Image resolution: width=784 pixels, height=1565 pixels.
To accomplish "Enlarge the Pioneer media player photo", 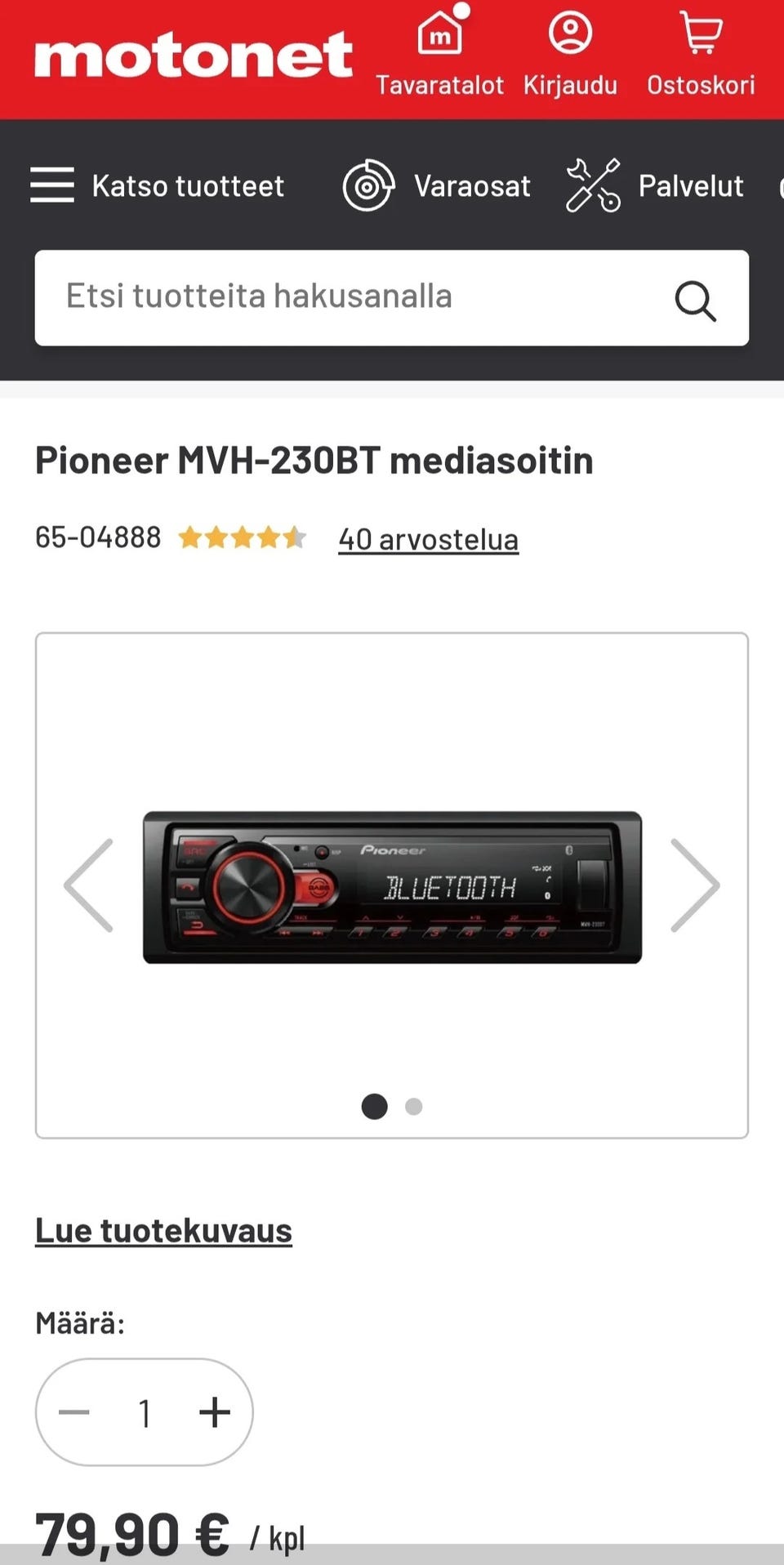I will point(392,887).
